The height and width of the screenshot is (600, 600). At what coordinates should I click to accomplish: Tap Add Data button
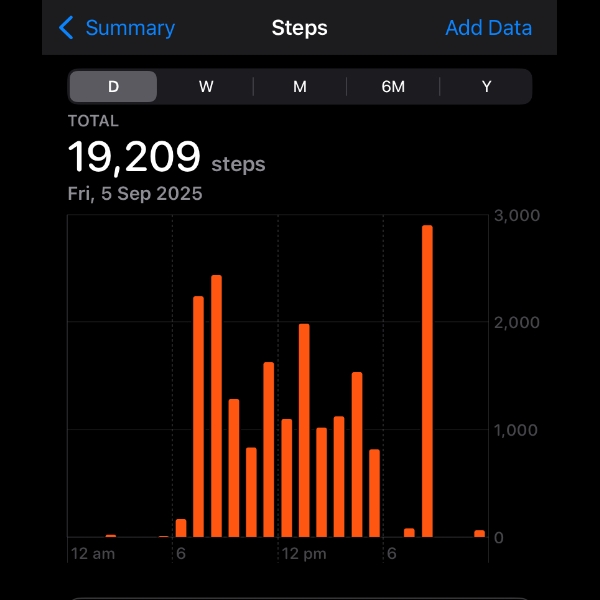coord(488,28)
